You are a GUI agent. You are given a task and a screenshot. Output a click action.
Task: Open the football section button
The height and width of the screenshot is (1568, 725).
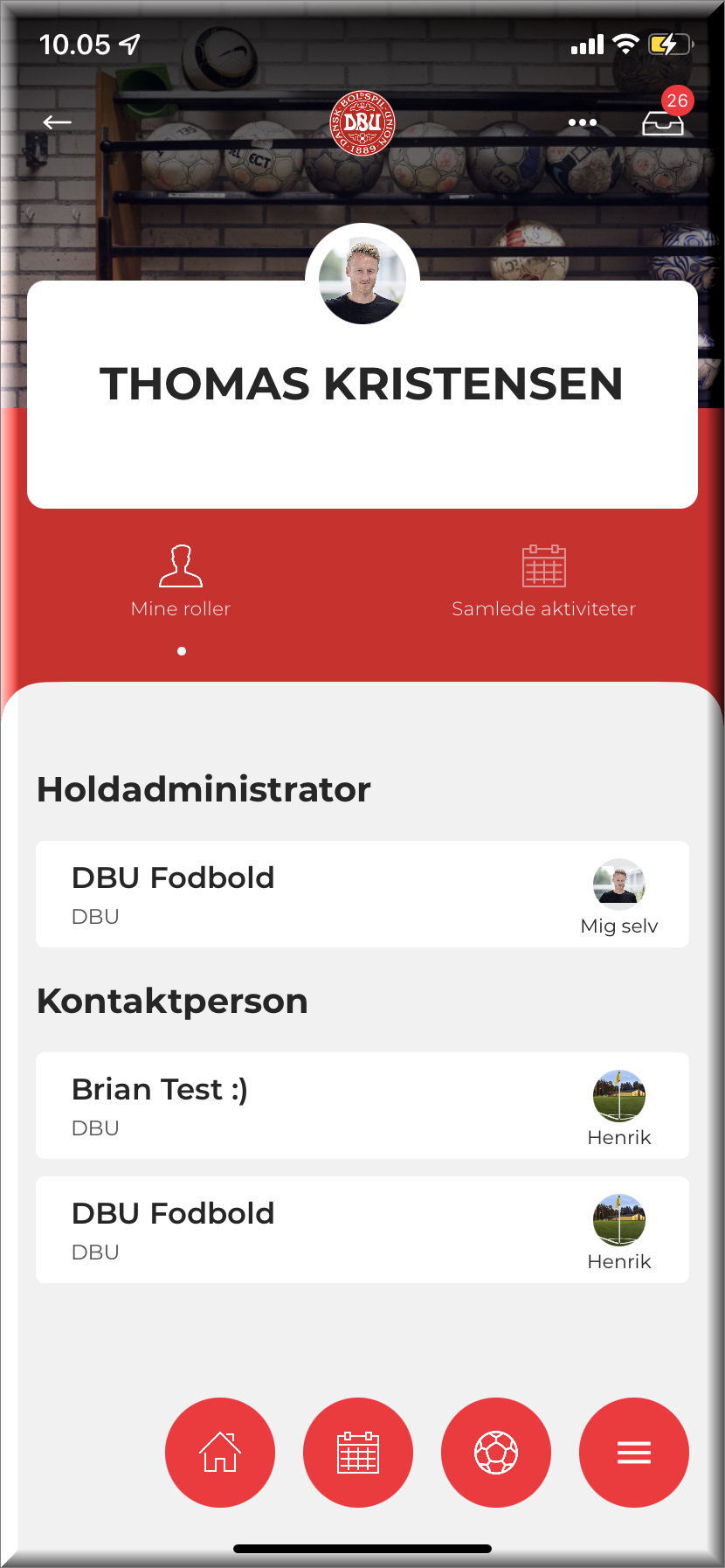496,1453
